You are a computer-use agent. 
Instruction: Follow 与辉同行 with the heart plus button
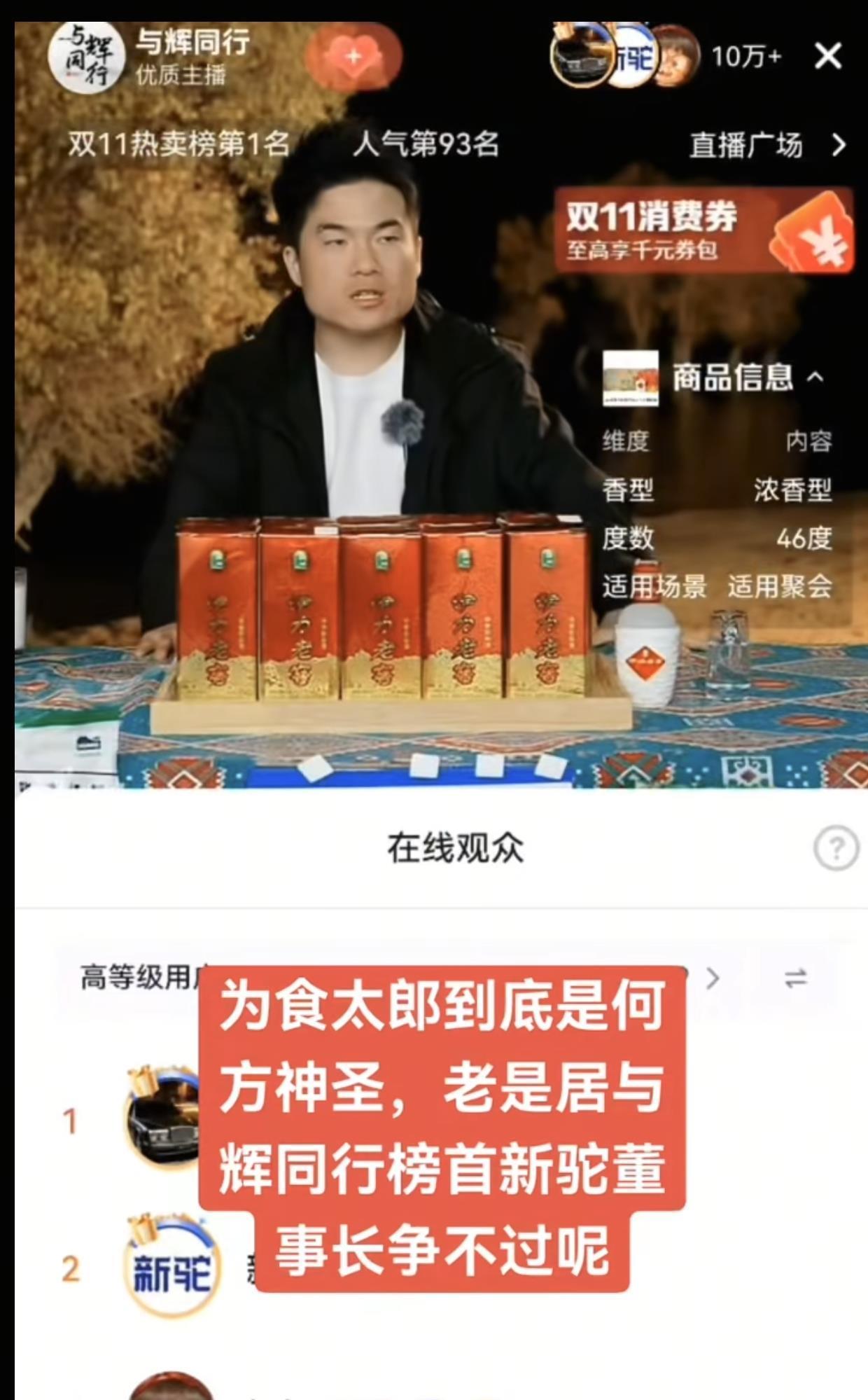pos(354,56)
